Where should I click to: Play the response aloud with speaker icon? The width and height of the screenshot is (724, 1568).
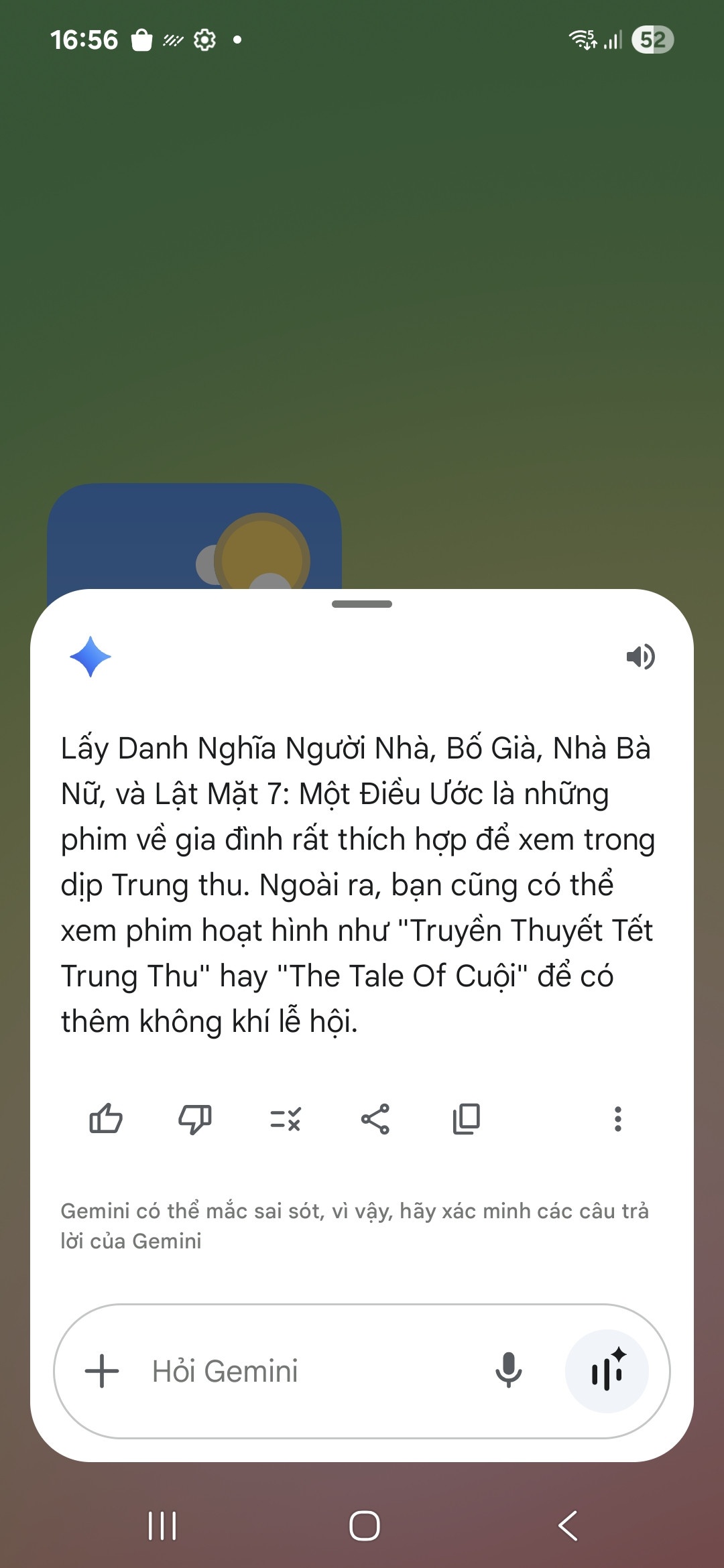click(x=640, y=657)
